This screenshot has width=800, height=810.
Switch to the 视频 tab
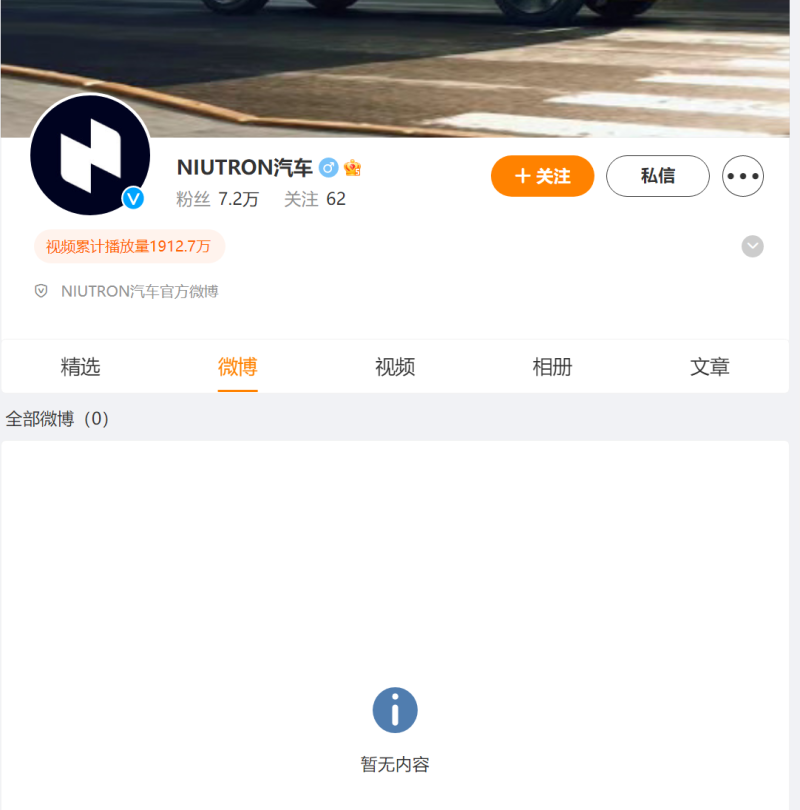[395, 367]
